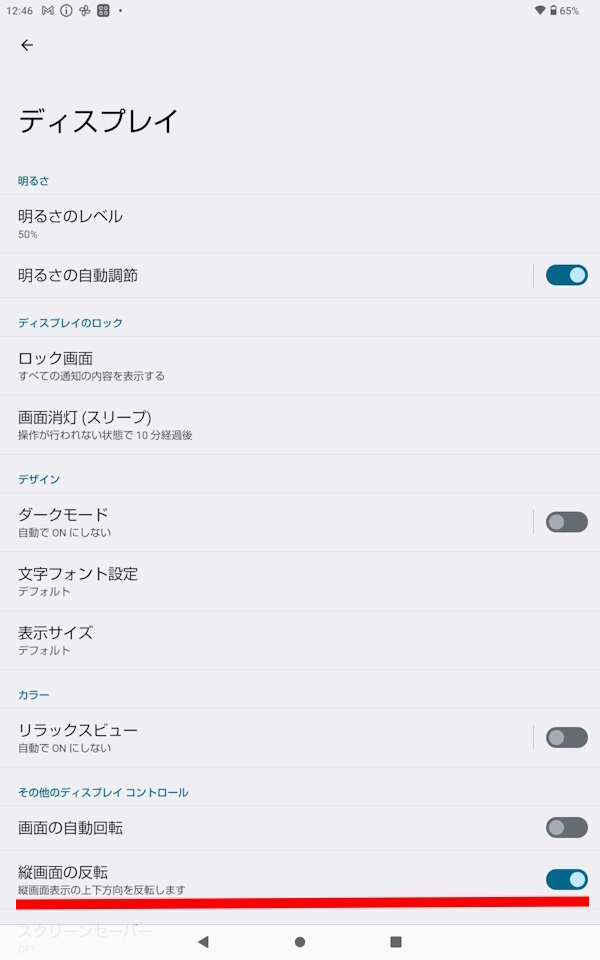The height and width of the screenshot is (960, 600).
Task: Open 文字フォント設定
Action: pos(300,581)
